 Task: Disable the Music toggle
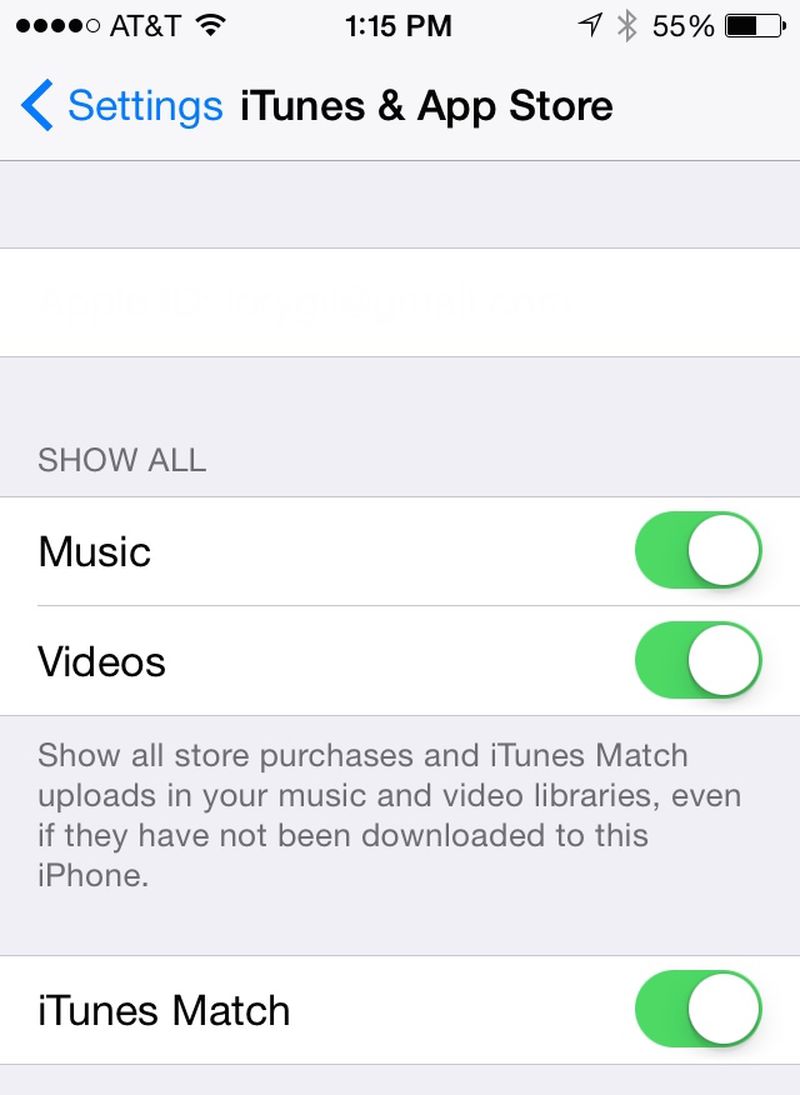pyautogui.click(x=699, y=551)
